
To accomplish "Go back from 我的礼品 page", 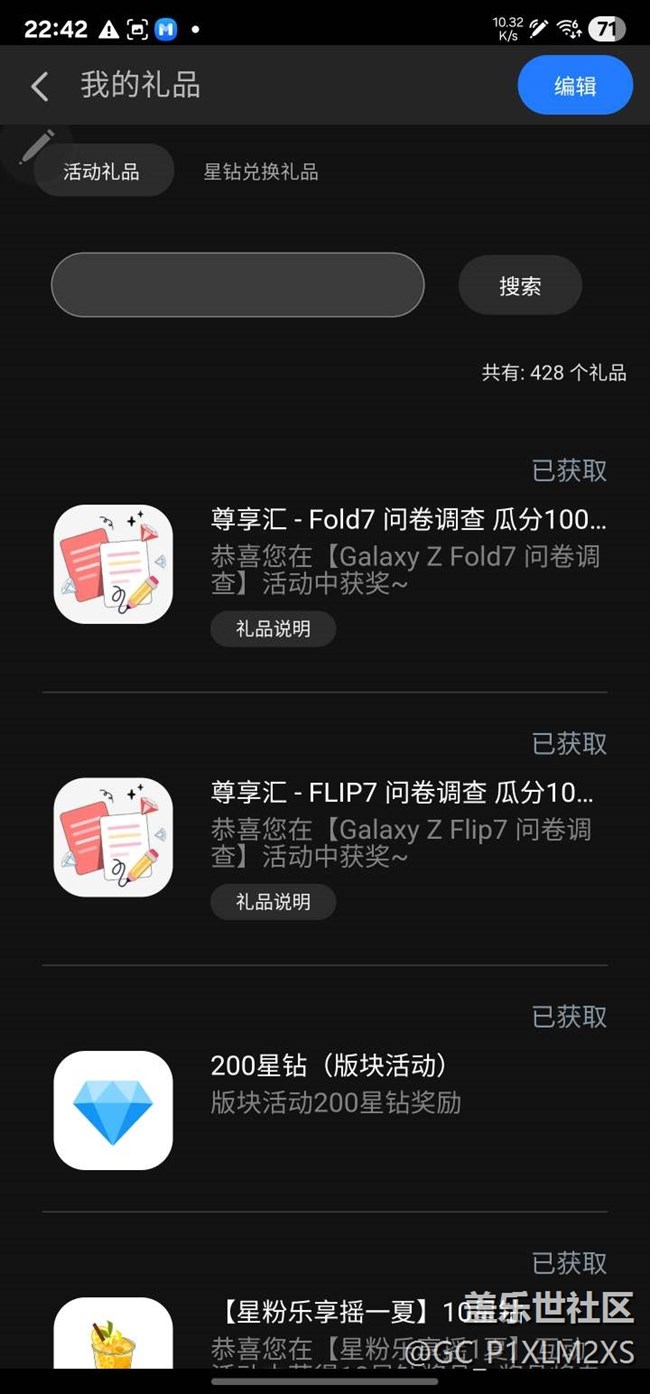I will click(39, 86).
